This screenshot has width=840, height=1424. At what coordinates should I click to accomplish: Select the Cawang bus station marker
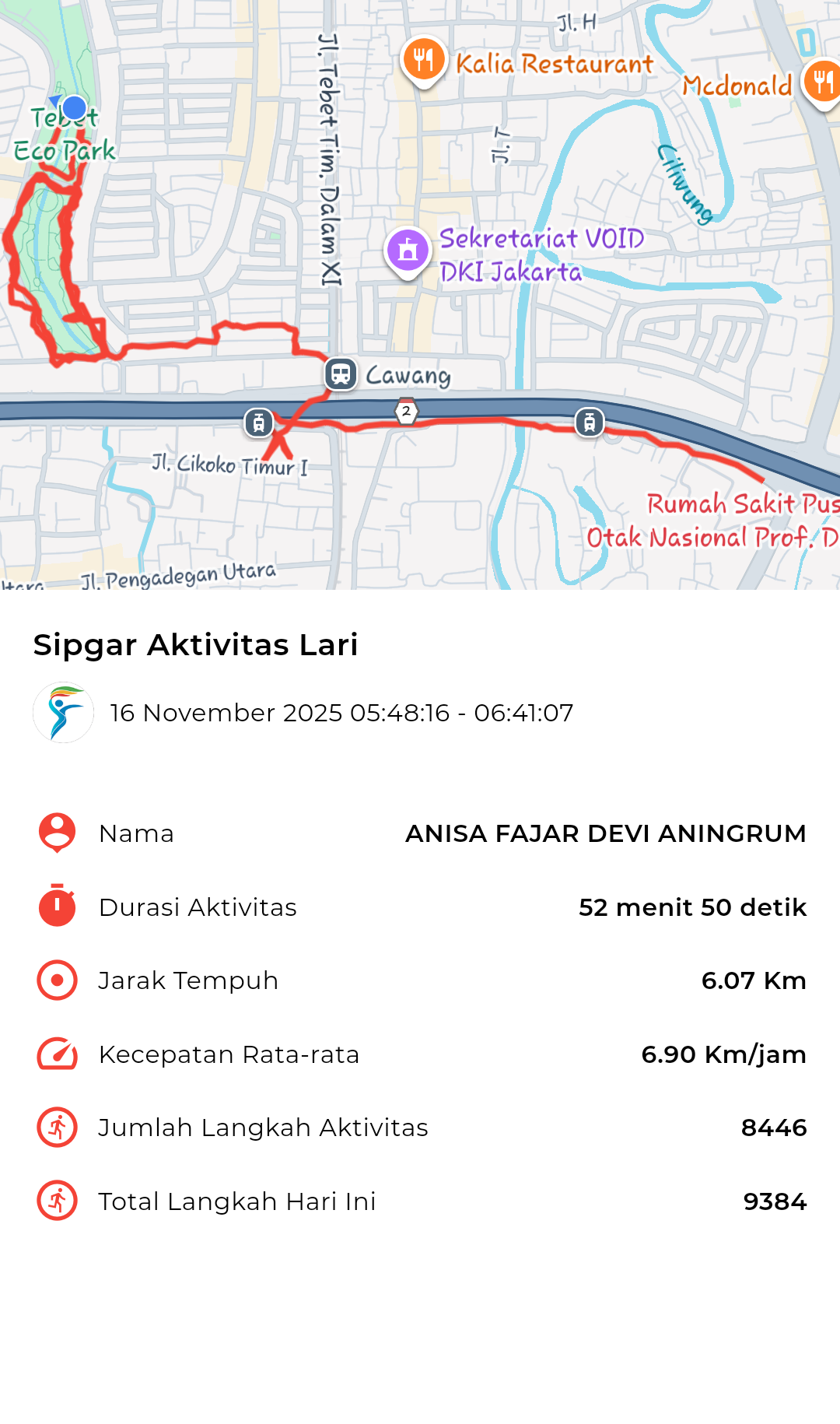[341, 374]
